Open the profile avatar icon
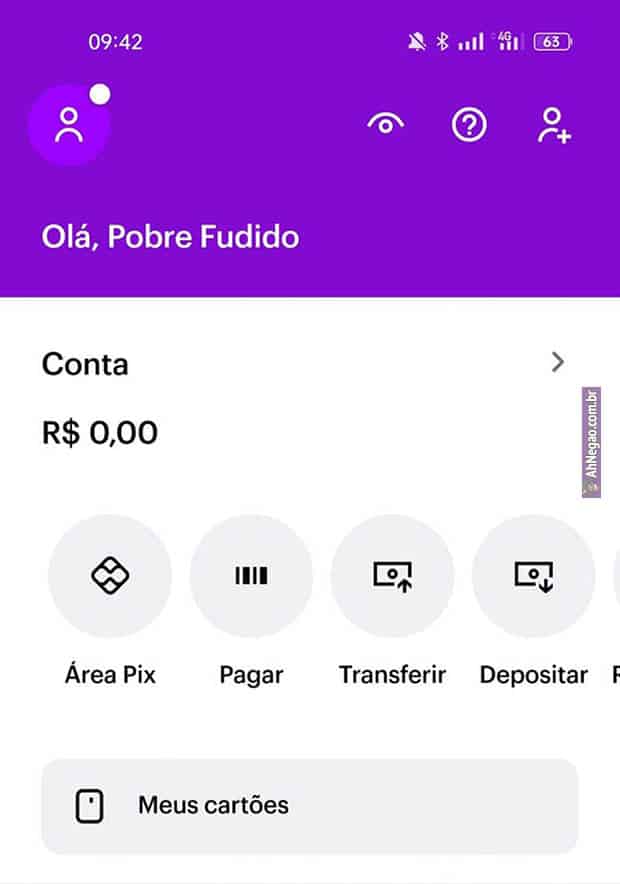Image resolution: width=620 pixels, height=884 pixels. pos(68,125)
